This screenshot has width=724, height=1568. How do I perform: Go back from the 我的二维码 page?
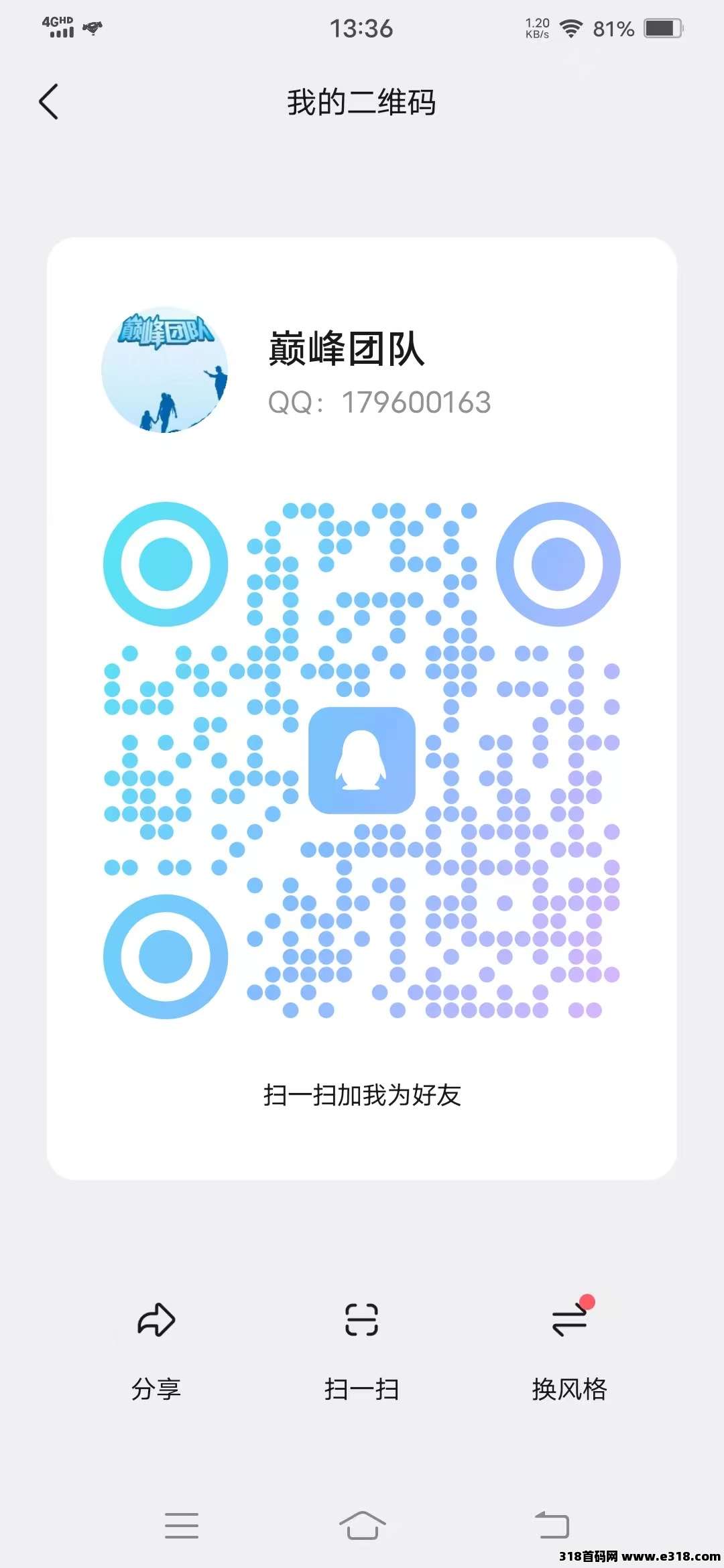coord(48,102)
